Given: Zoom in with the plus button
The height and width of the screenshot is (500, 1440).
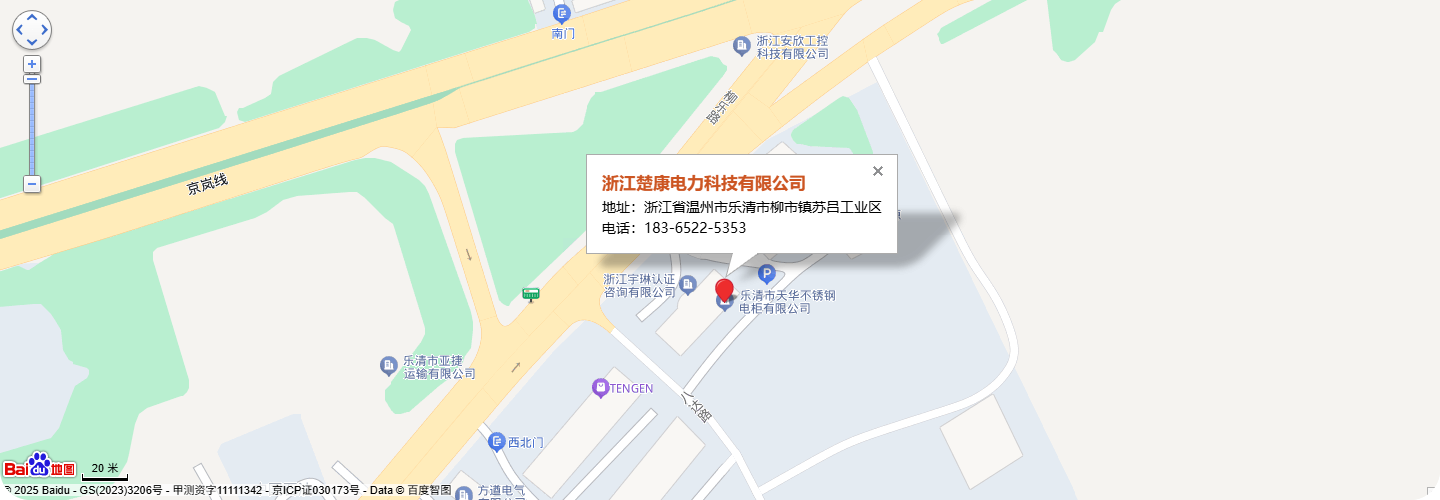Looking at the screenshot, I should coord(32,64).
